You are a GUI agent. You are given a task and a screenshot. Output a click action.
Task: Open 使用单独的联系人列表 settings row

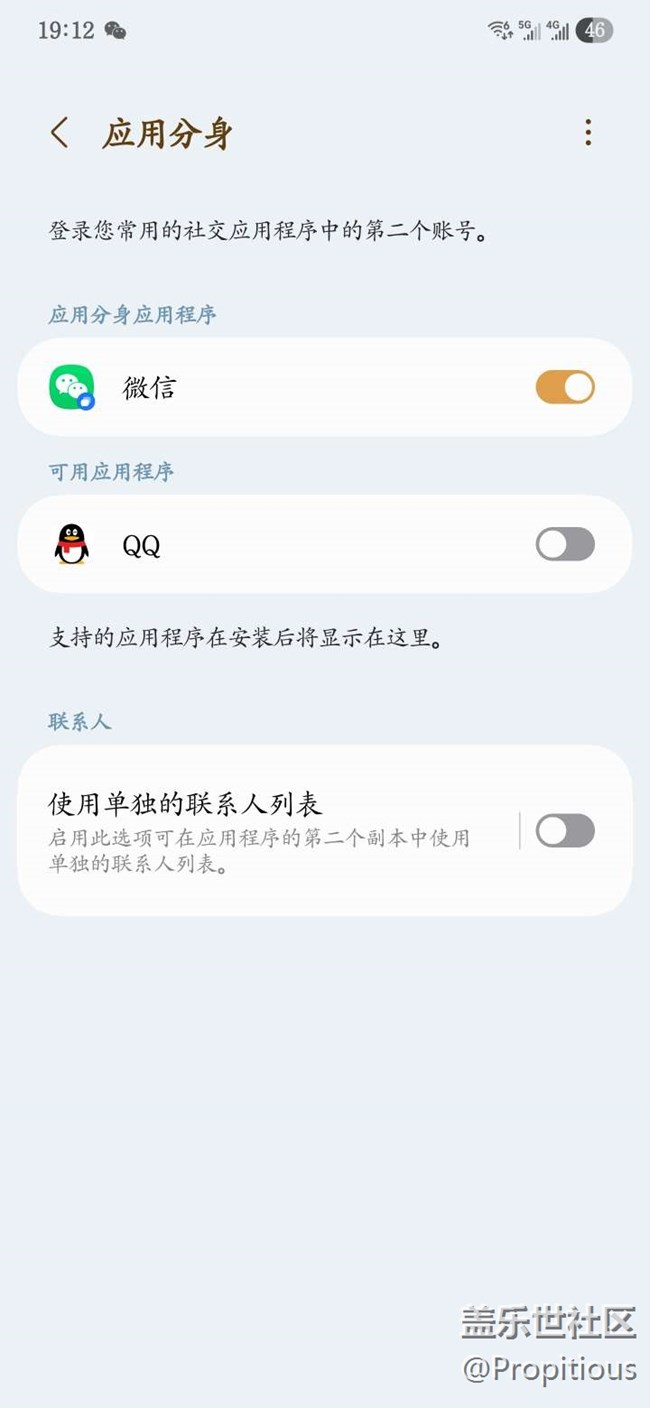(x=260, y=830)
